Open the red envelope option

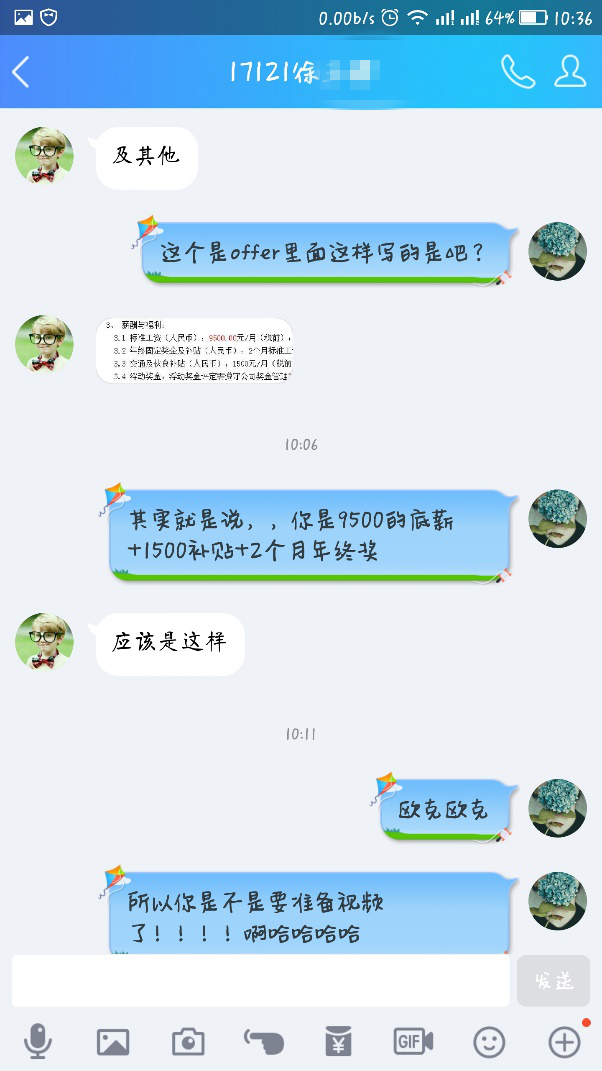(x=339, y=1042)
